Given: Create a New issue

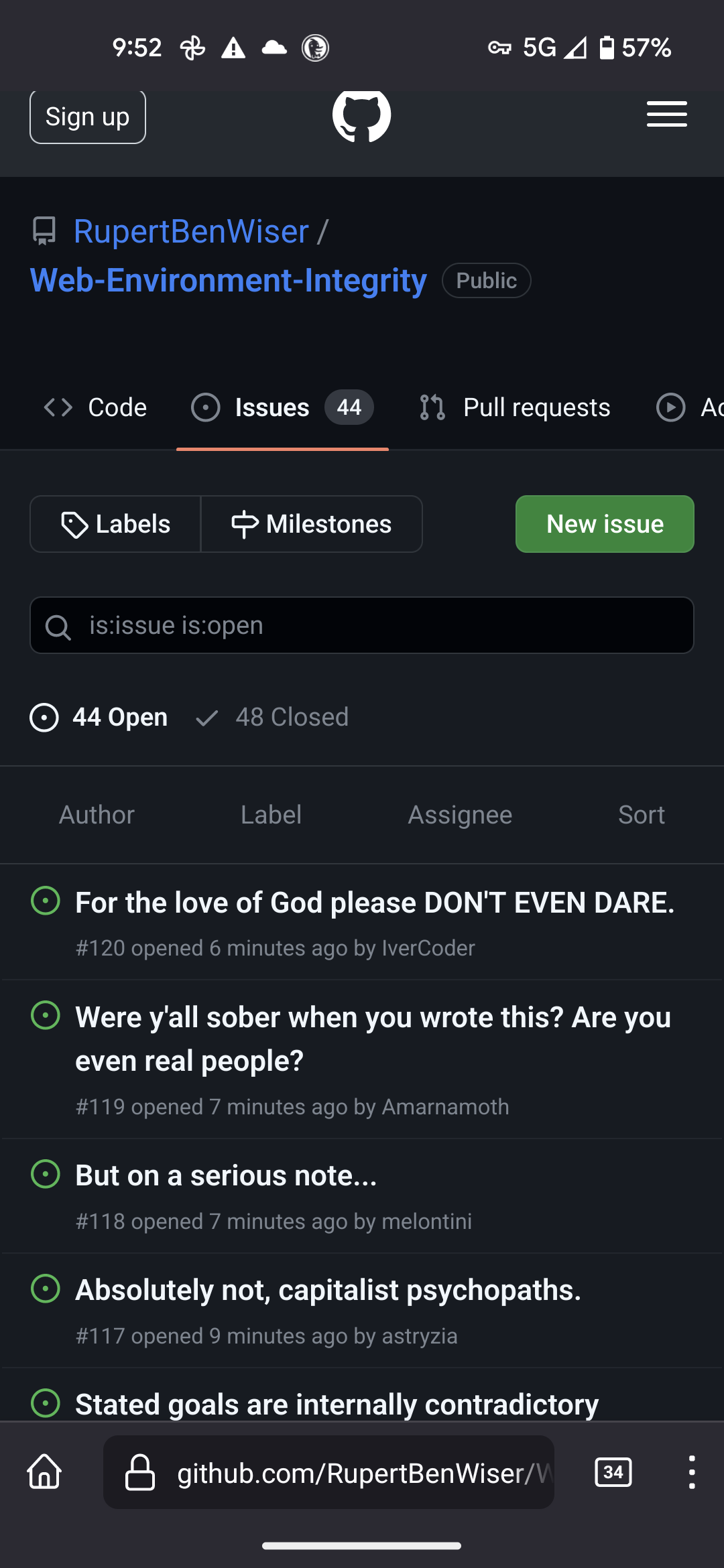Looking at the screenshot, I should coord(605,524).
